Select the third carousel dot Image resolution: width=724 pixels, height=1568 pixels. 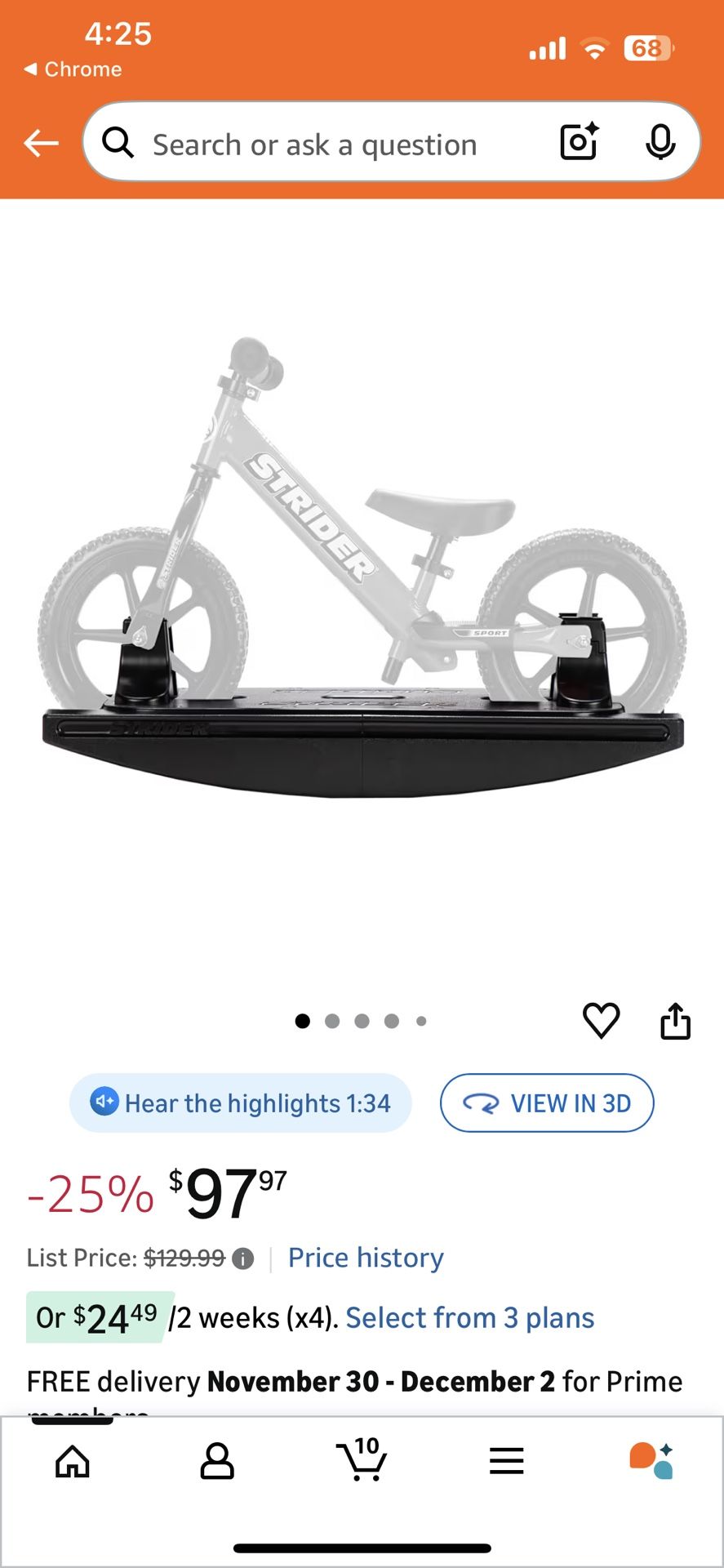[362, 1021]
